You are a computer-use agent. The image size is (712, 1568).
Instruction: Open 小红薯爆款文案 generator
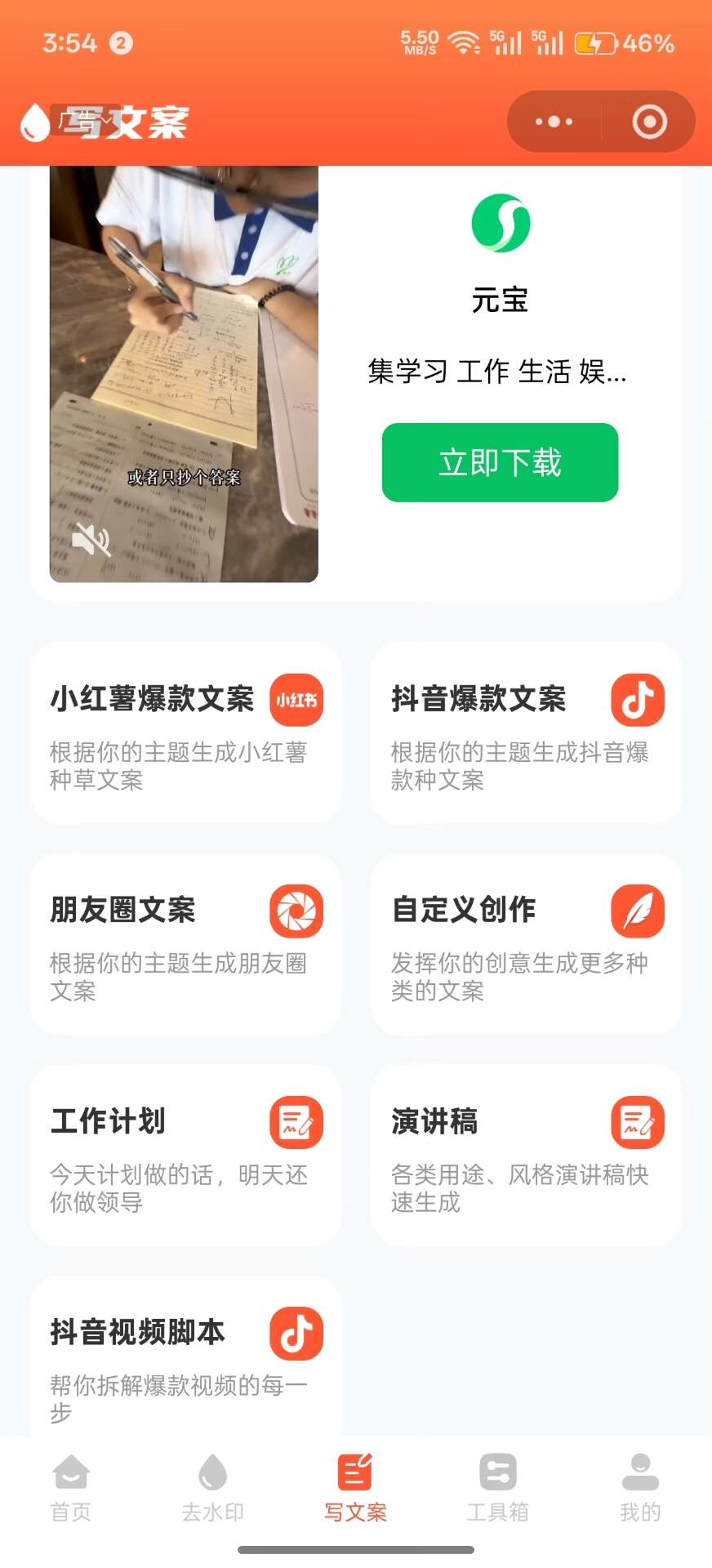[185, 733]
